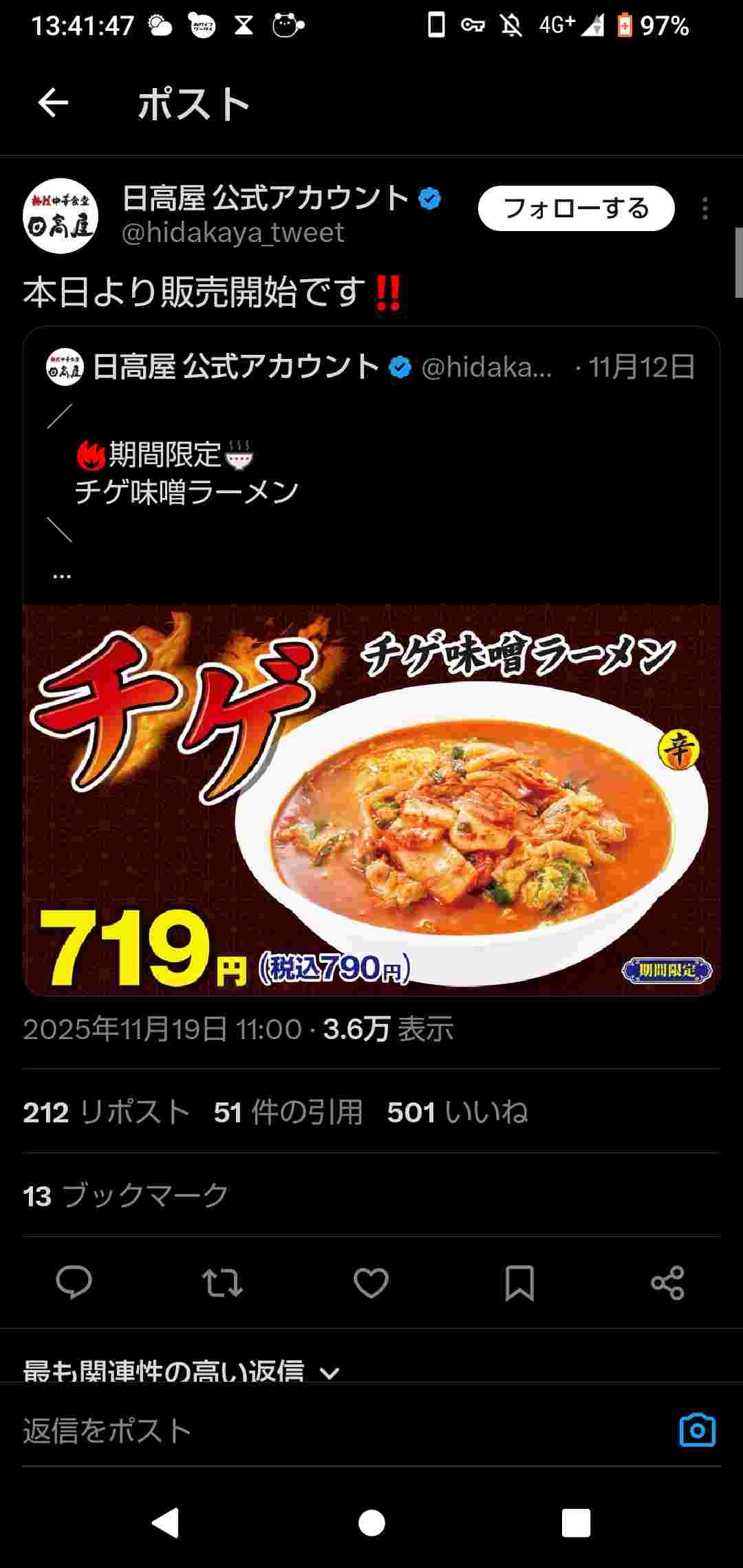Repost this post

point(222,1283)
